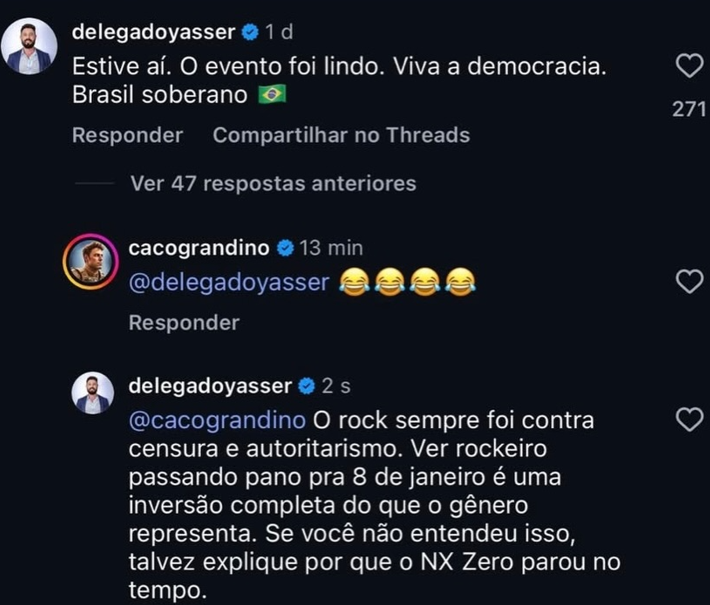The height and width of the screenshot is (605, 710).
Task: View the cacograndino username profile
Action: tap(200, 248)
